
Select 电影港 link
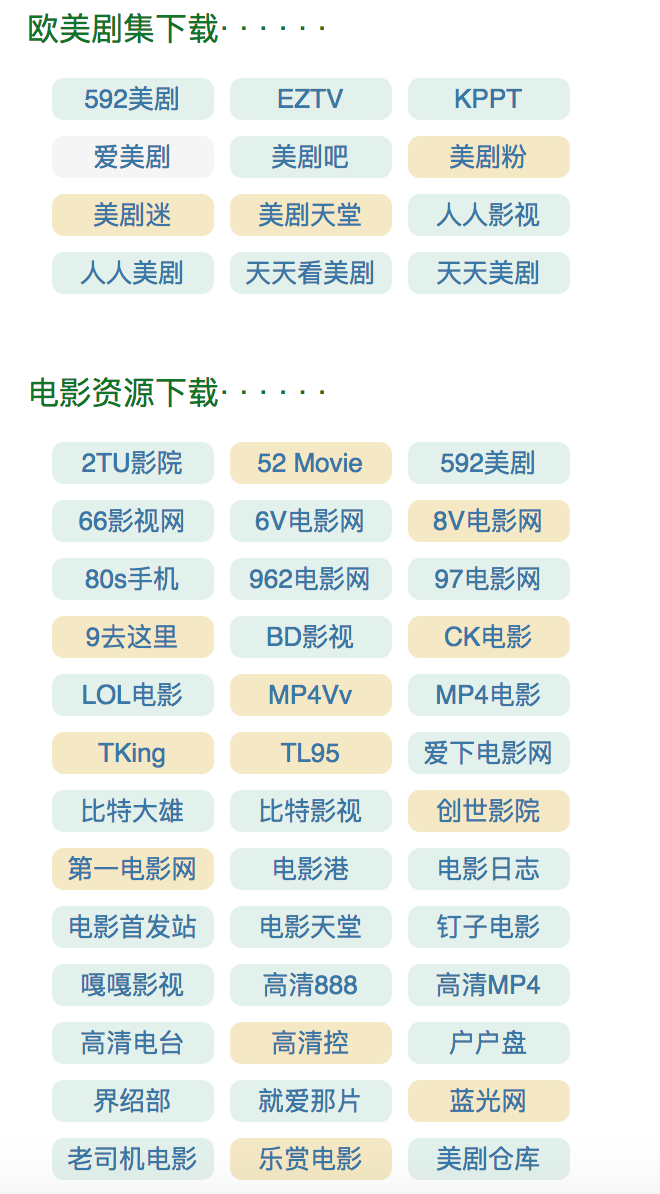click(x=310, y=869)
